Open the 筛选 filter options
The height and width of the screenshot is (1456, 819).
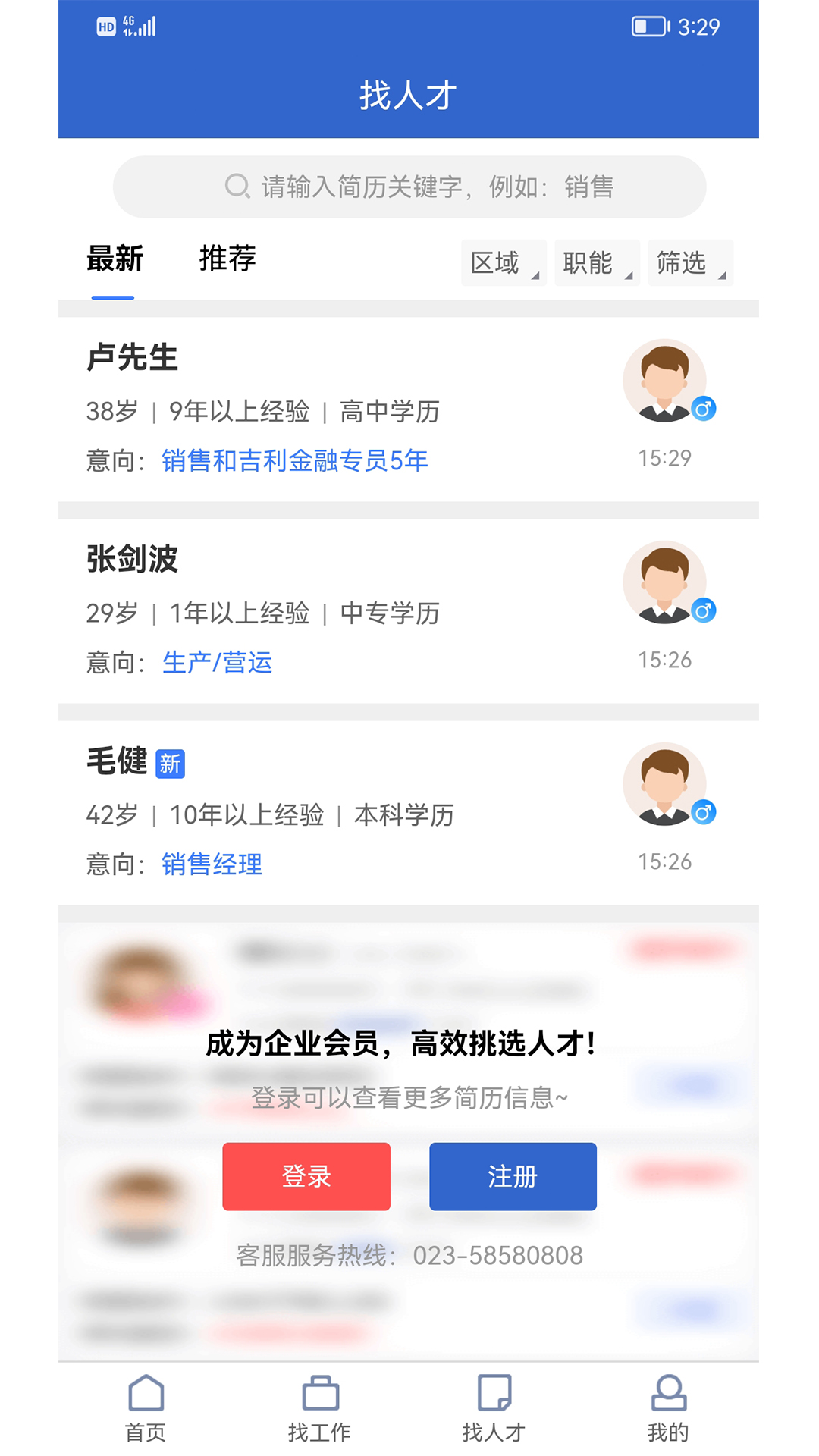[689, 262]
